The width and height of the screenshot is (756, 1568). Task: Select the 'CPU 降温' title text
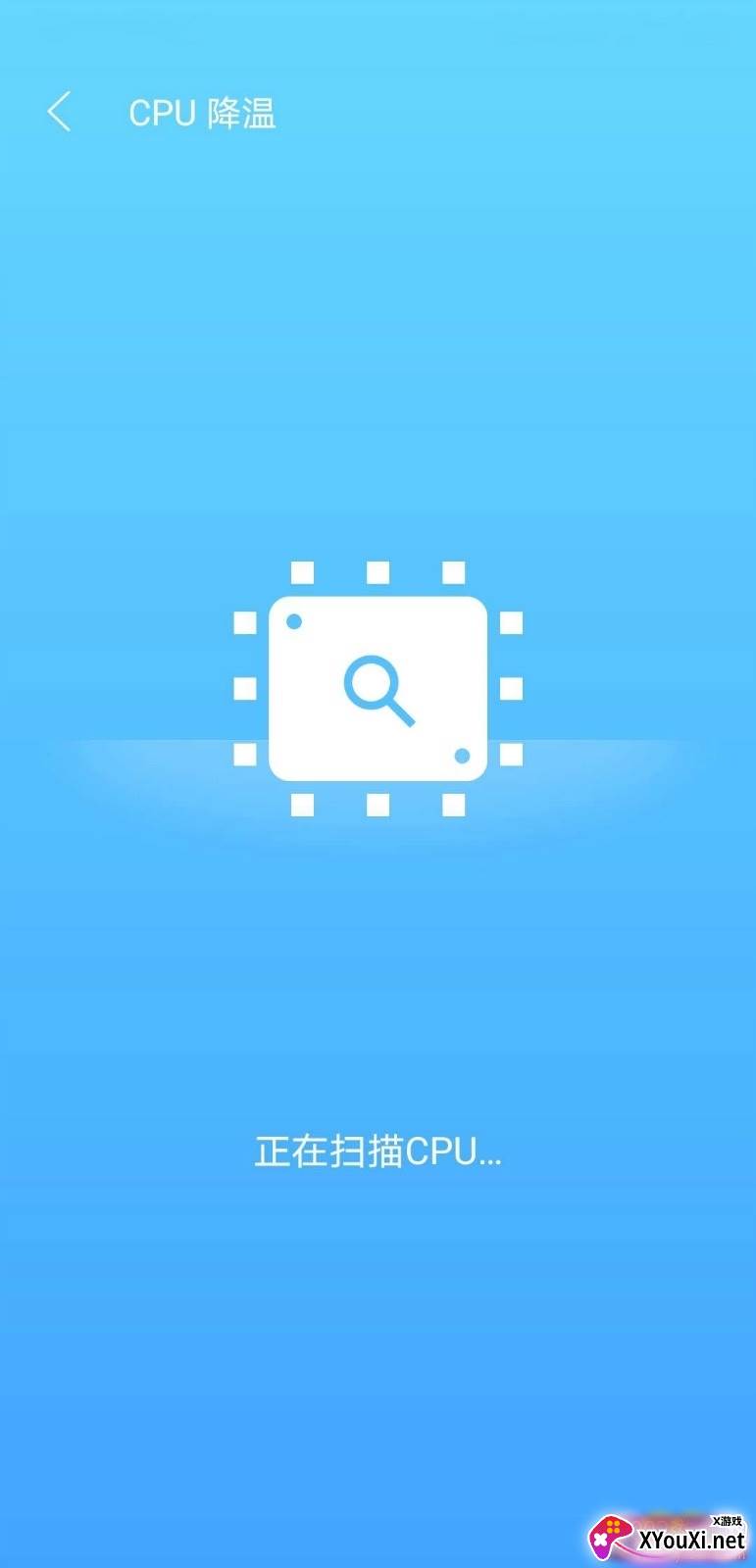[x=203, y=113]
